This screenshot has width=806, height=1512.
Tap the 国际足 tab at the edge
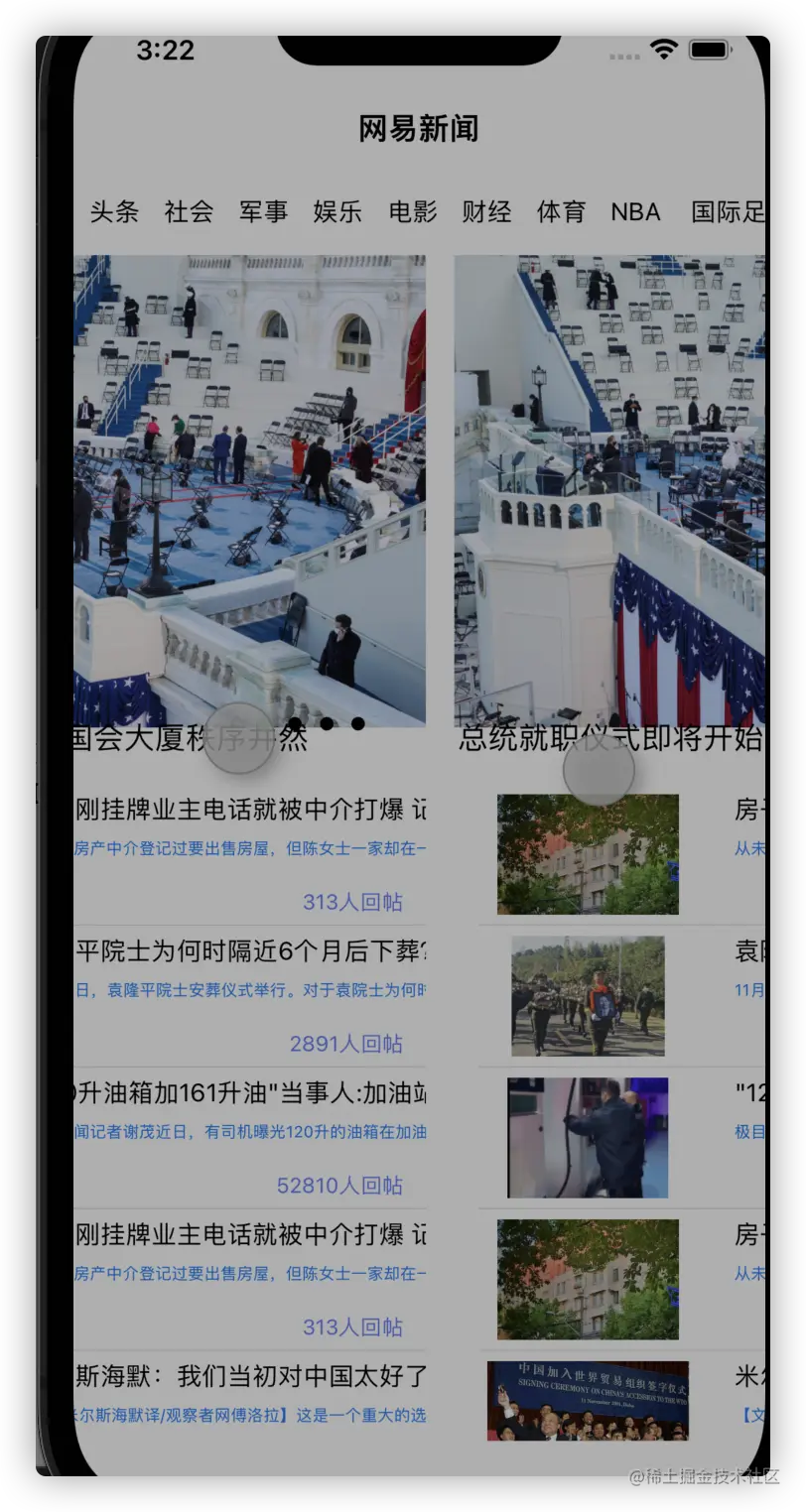click(727, 211)
